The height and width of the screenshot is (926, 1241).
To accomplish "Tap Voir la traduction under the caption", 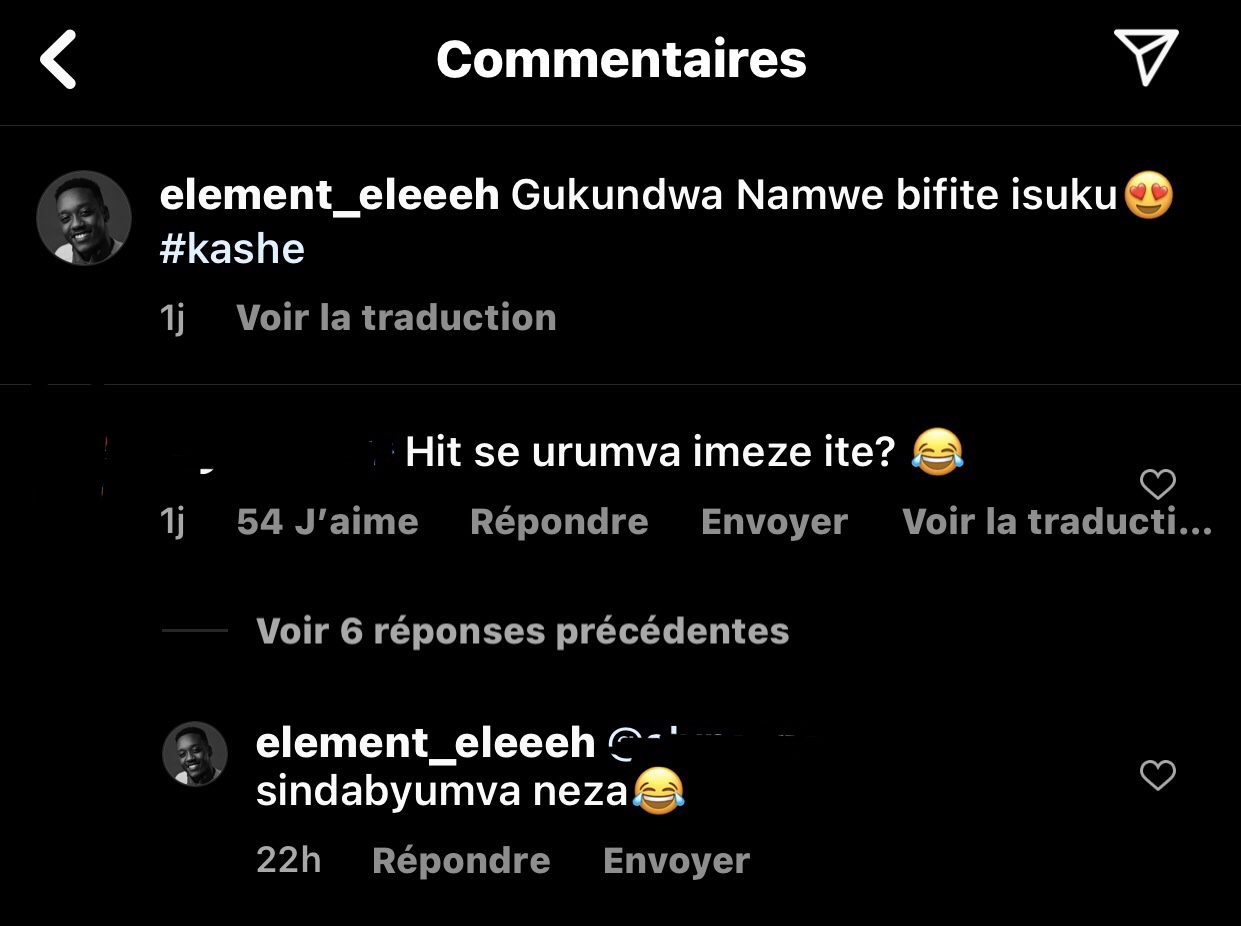I will point(396,318).
